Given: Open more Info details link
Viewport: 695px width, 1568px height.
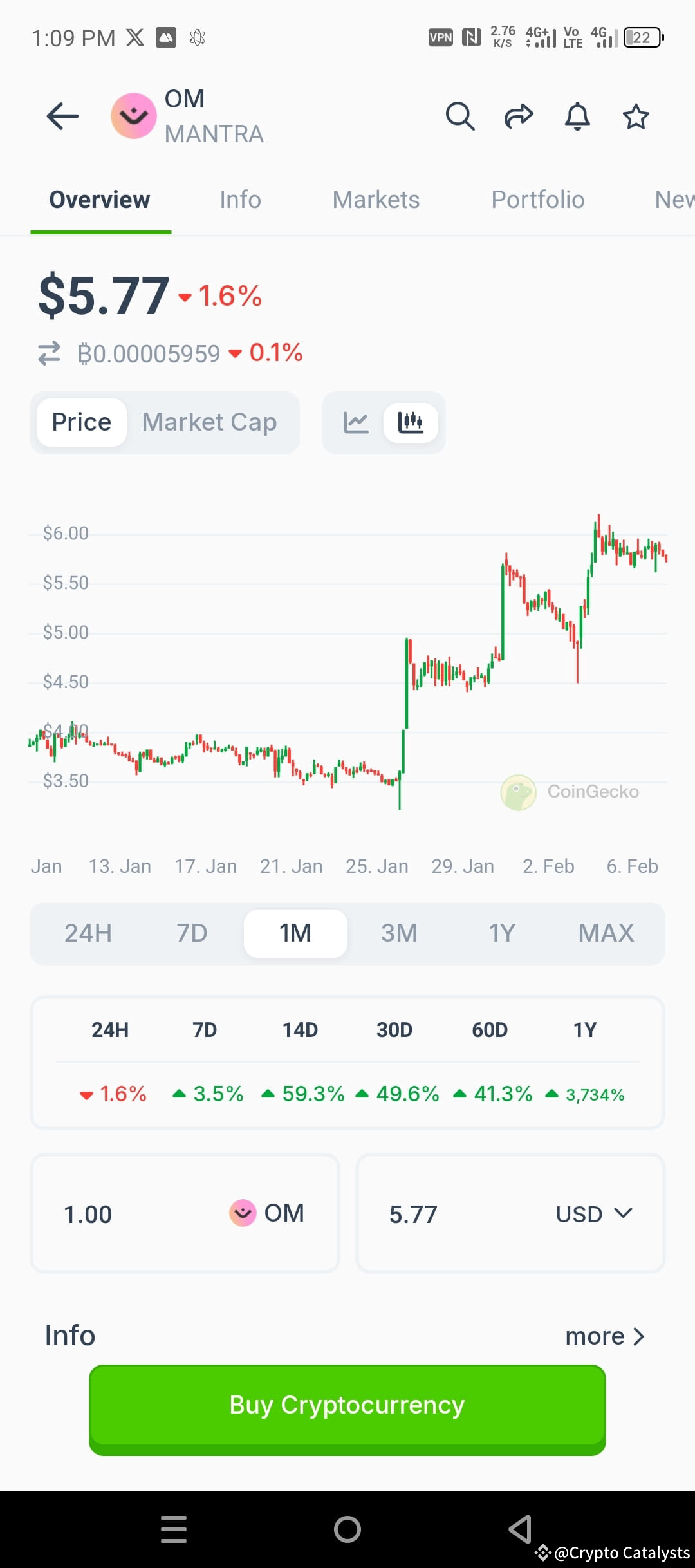Looking at the screenshot, I should (x=604, y=1336).
